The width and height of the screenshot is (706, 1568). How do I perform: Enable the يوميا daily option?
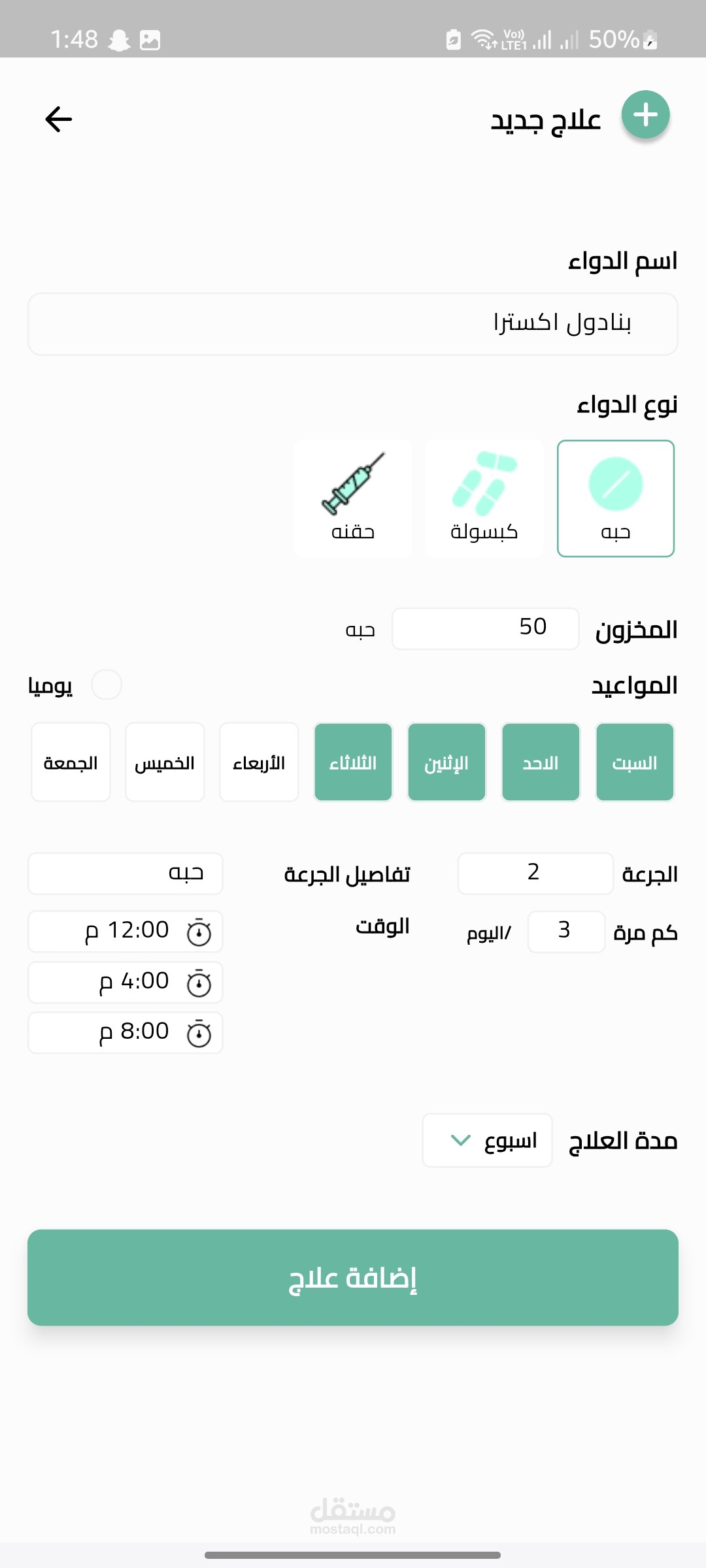107,685
